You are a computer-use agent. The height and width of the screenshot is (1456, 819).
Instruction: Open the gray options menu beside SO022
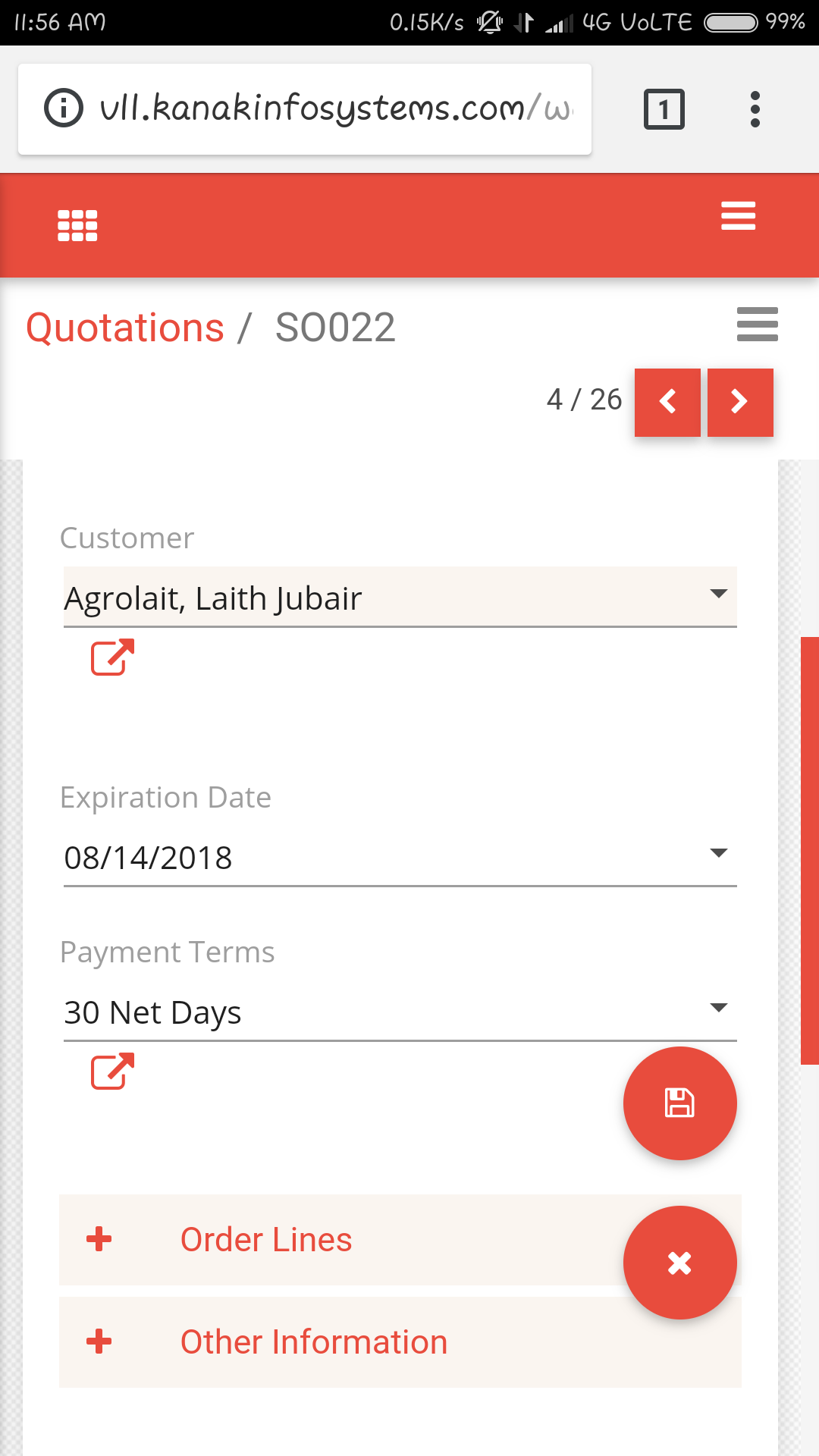(x=757, y=325)
